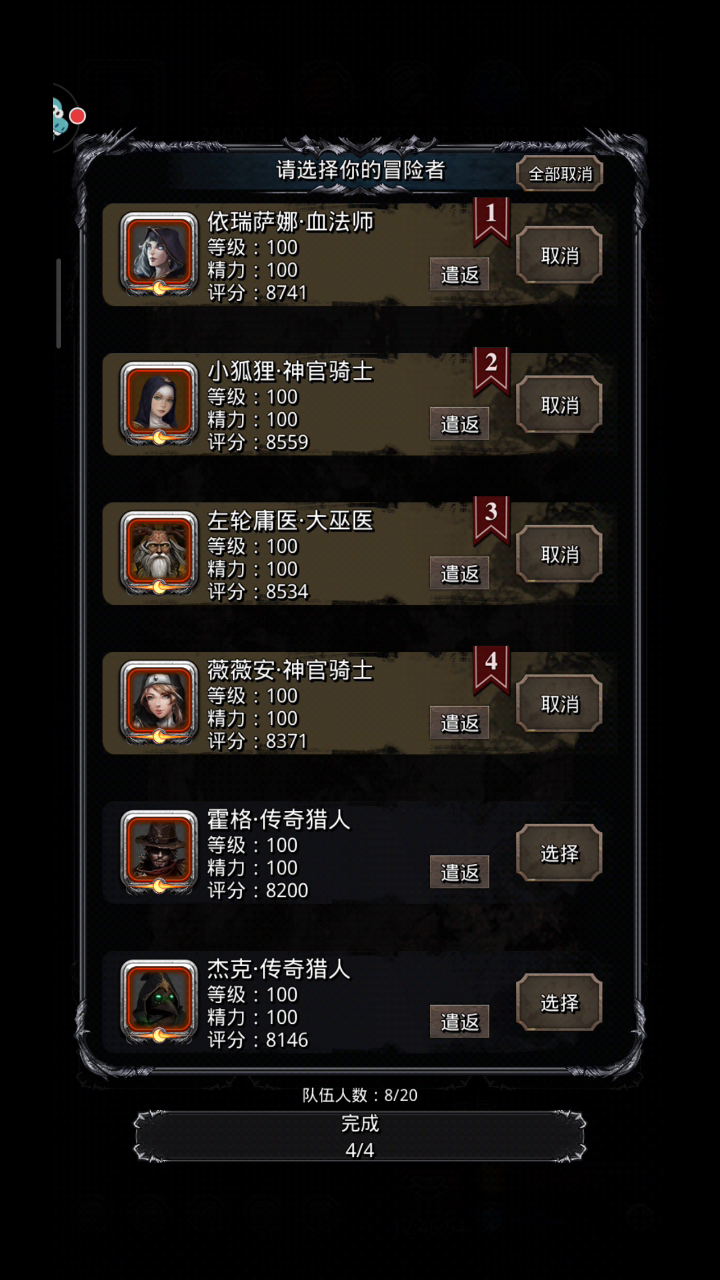View 依瑞萨娜·血法师 portrait

click(x=159, y=253)
